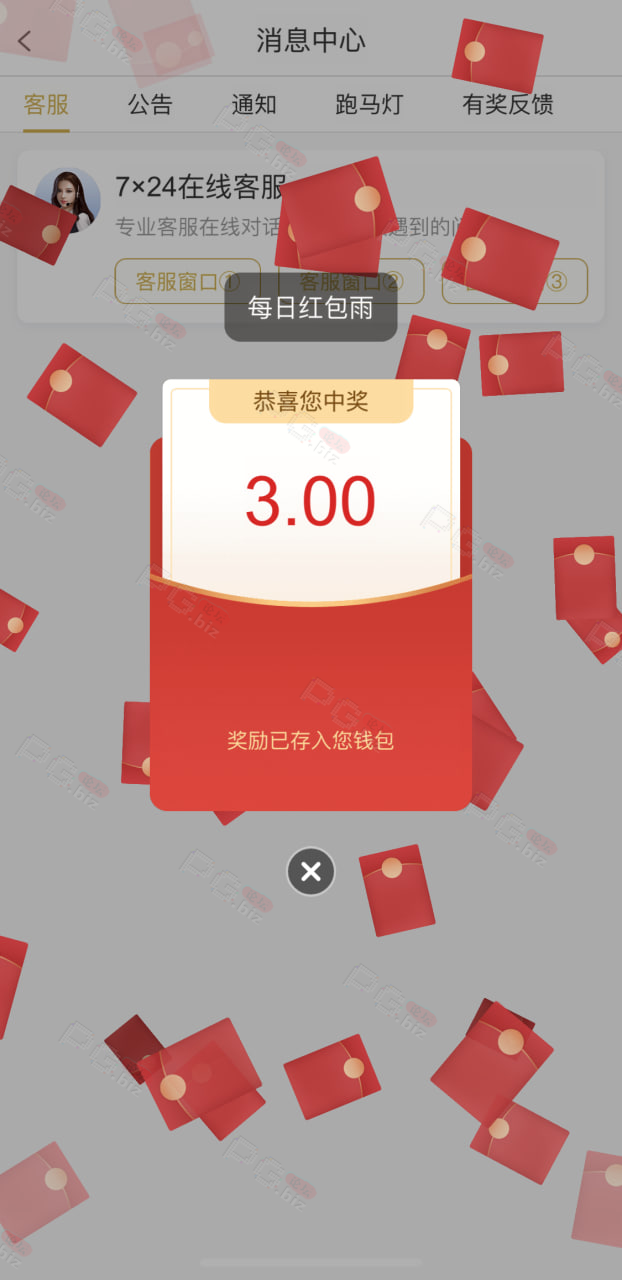Open 客服窗口① service window

(188, 281)
